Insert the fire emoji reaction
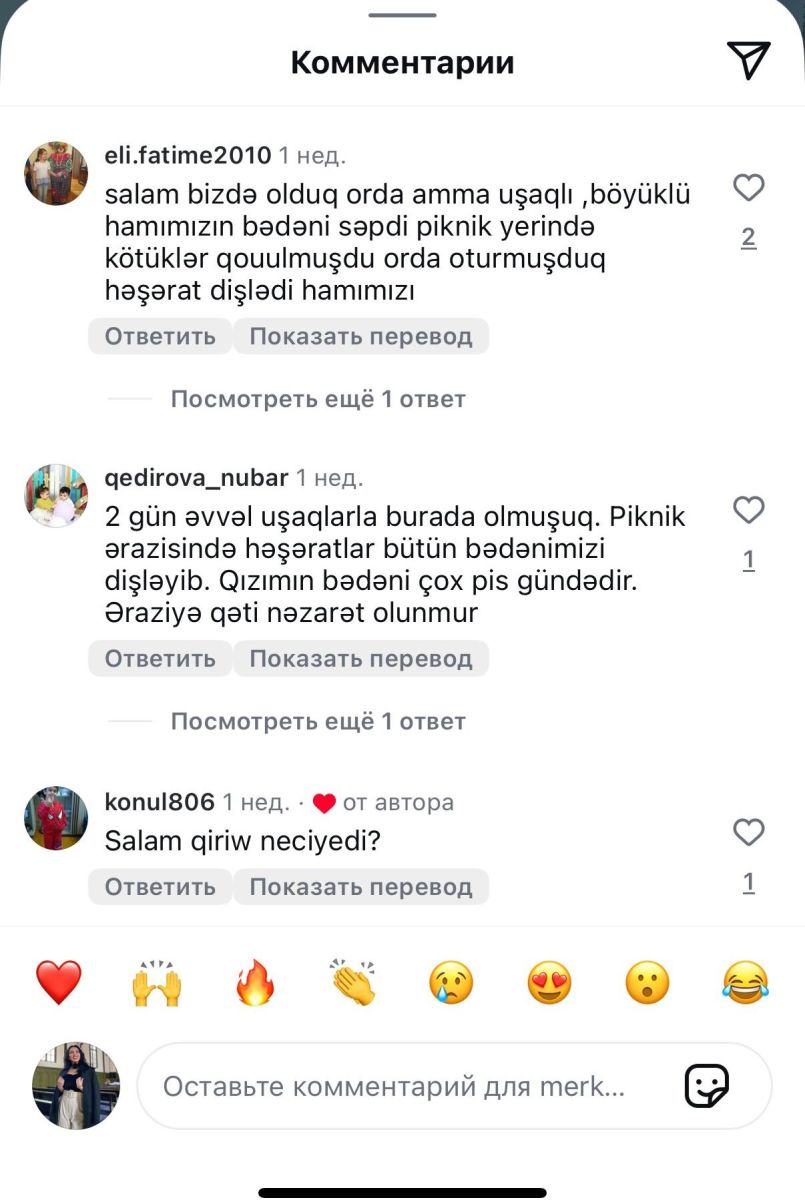 (255, 982)
